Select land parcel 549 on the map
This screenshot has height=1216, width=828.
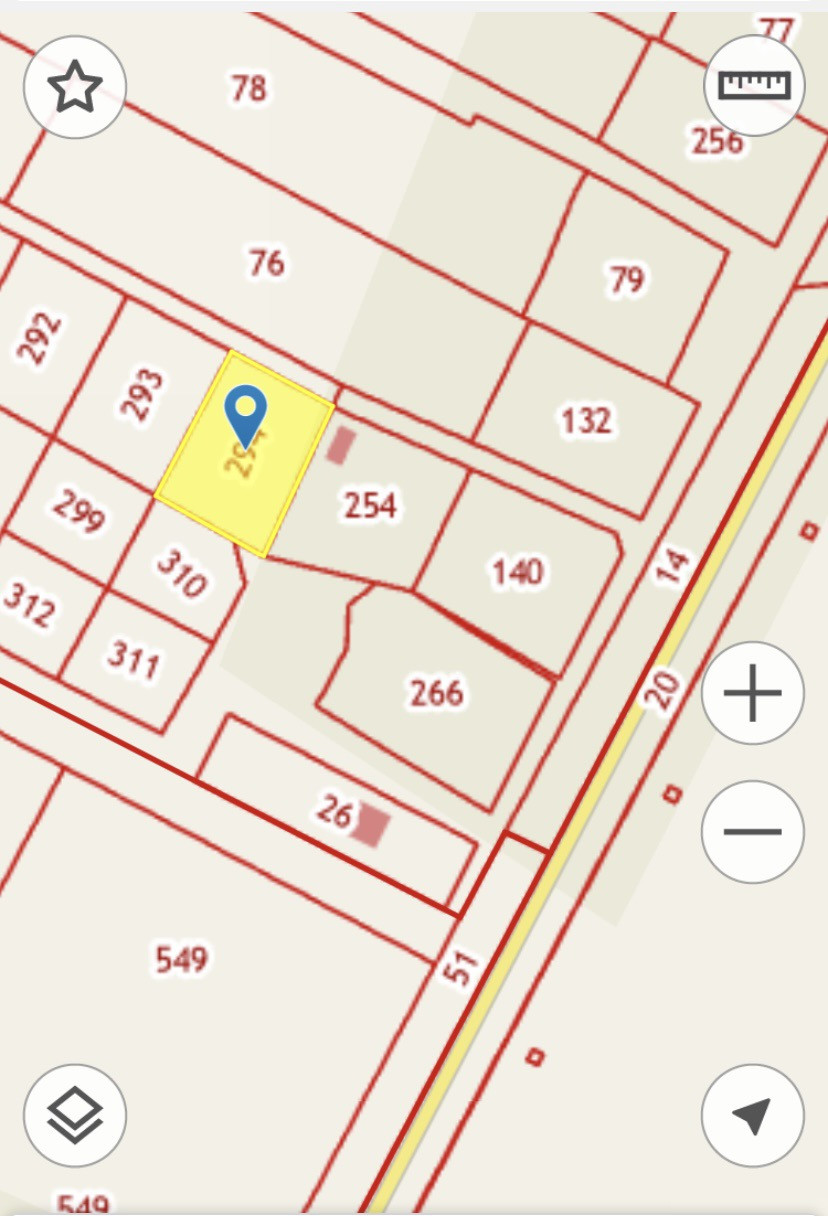[181, 960]
